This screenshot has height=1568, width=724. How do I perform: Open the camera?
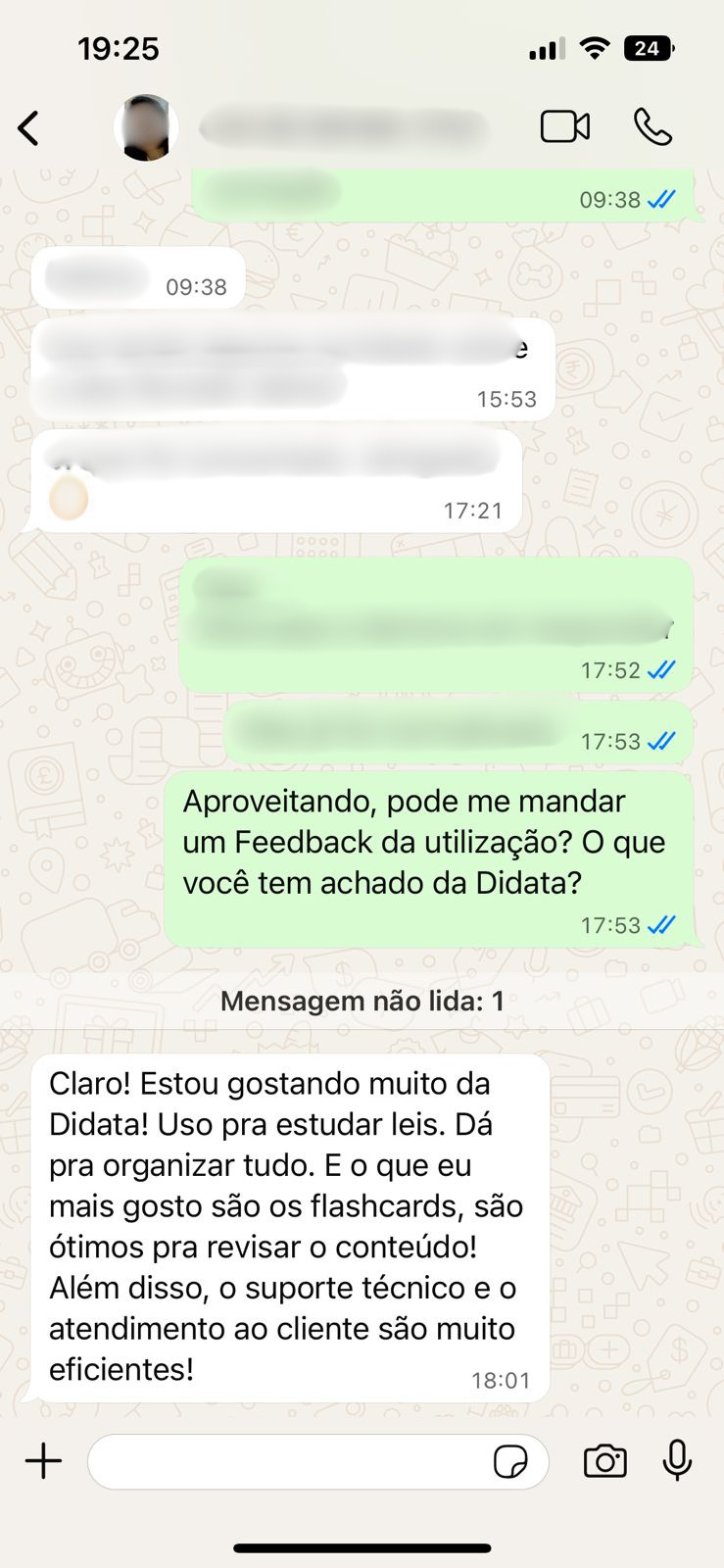click(x=604, y=1461)
